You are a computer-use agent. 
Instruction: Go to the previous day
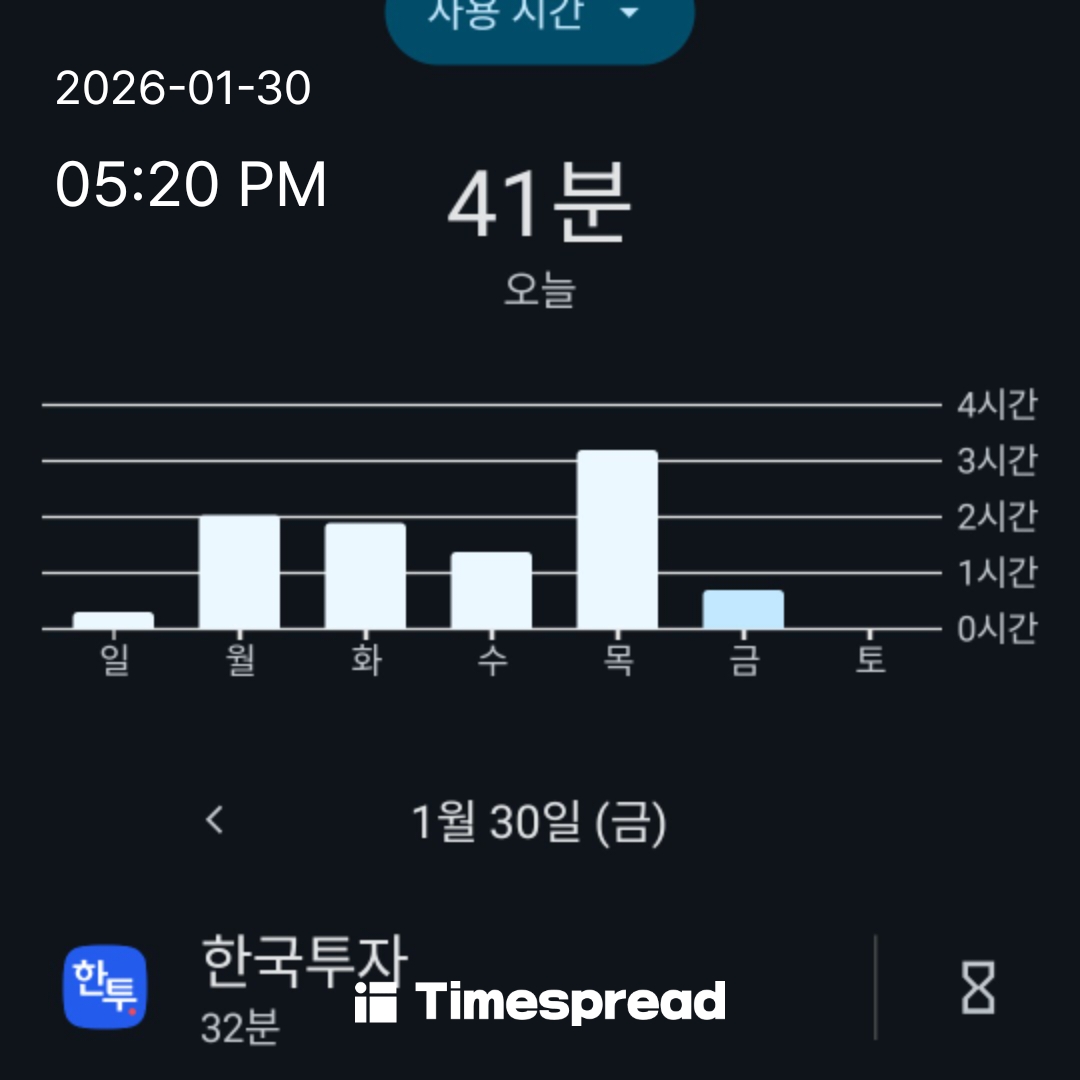coord(214,821)
